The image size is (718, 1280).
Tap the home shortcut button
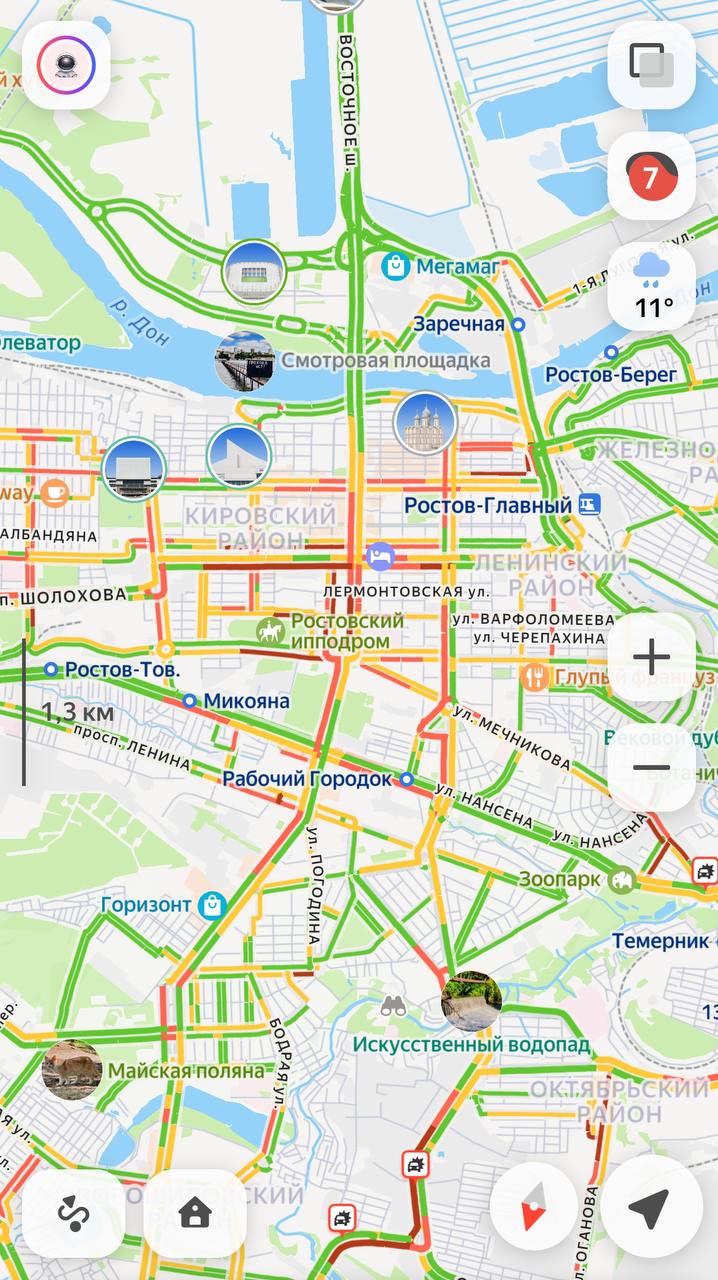click(x=194, y=1213)
